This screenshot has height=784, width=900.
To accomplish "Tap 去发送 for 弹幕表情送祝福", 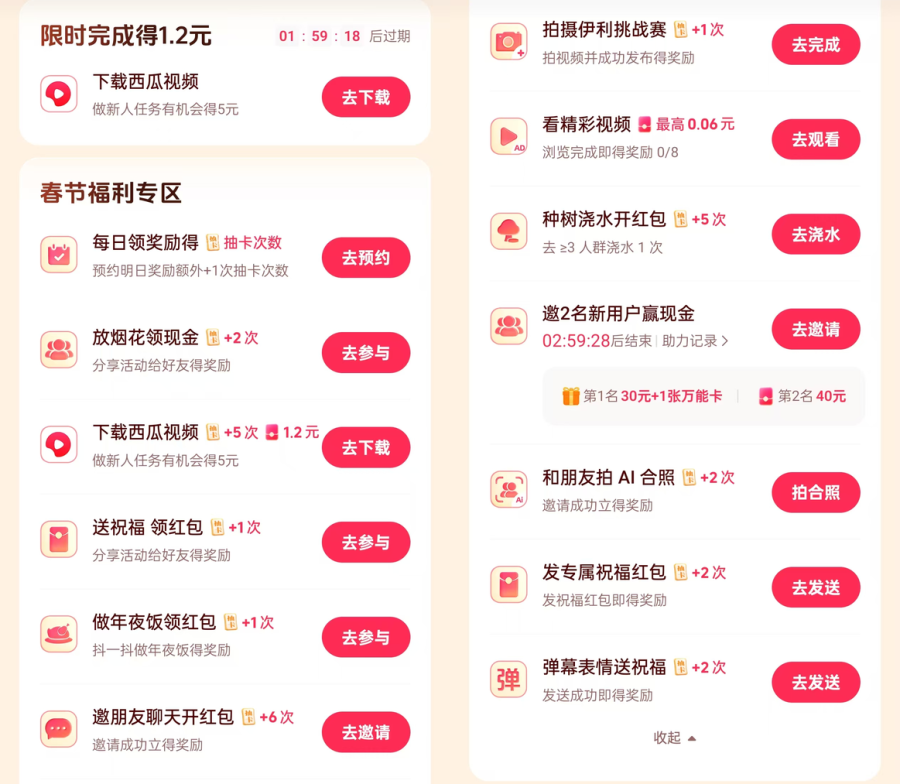I will tap(815, 682).
